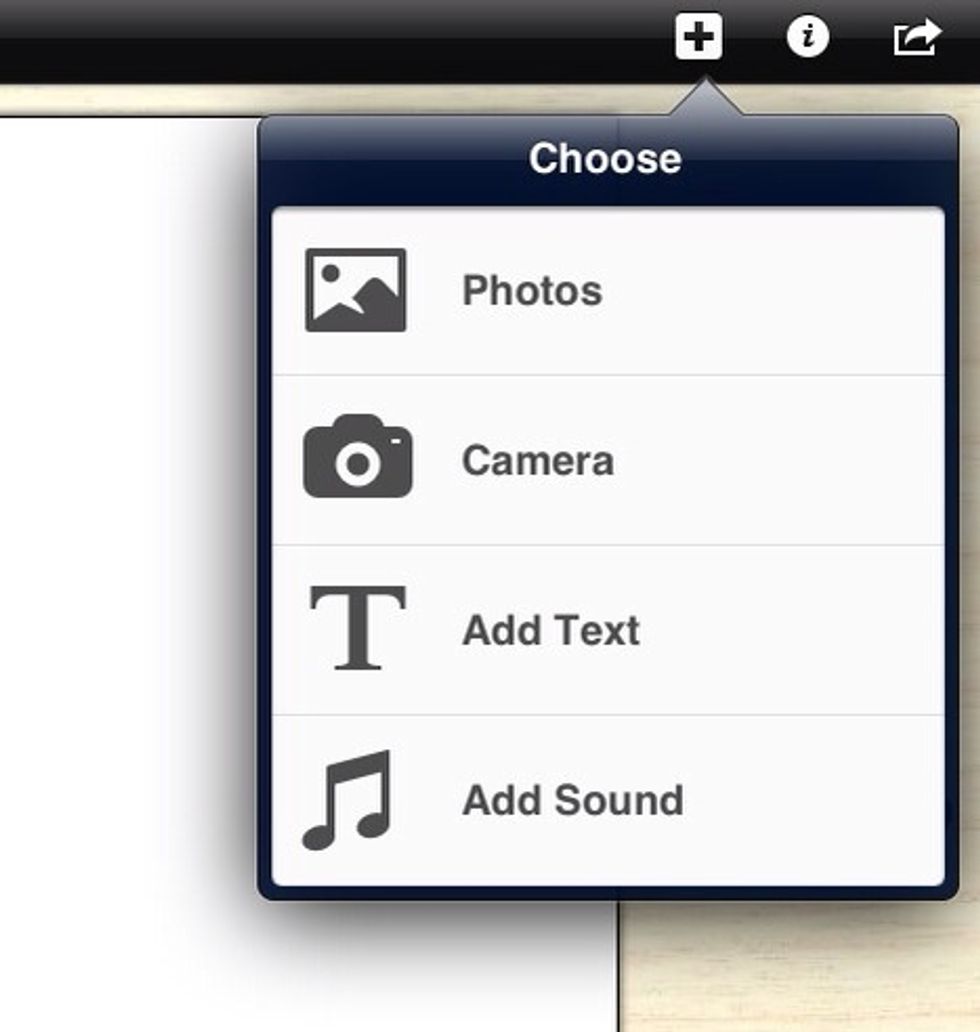Select Add Sound option
The height and width of the screenshot is (1032, 980).
(607, 801)
